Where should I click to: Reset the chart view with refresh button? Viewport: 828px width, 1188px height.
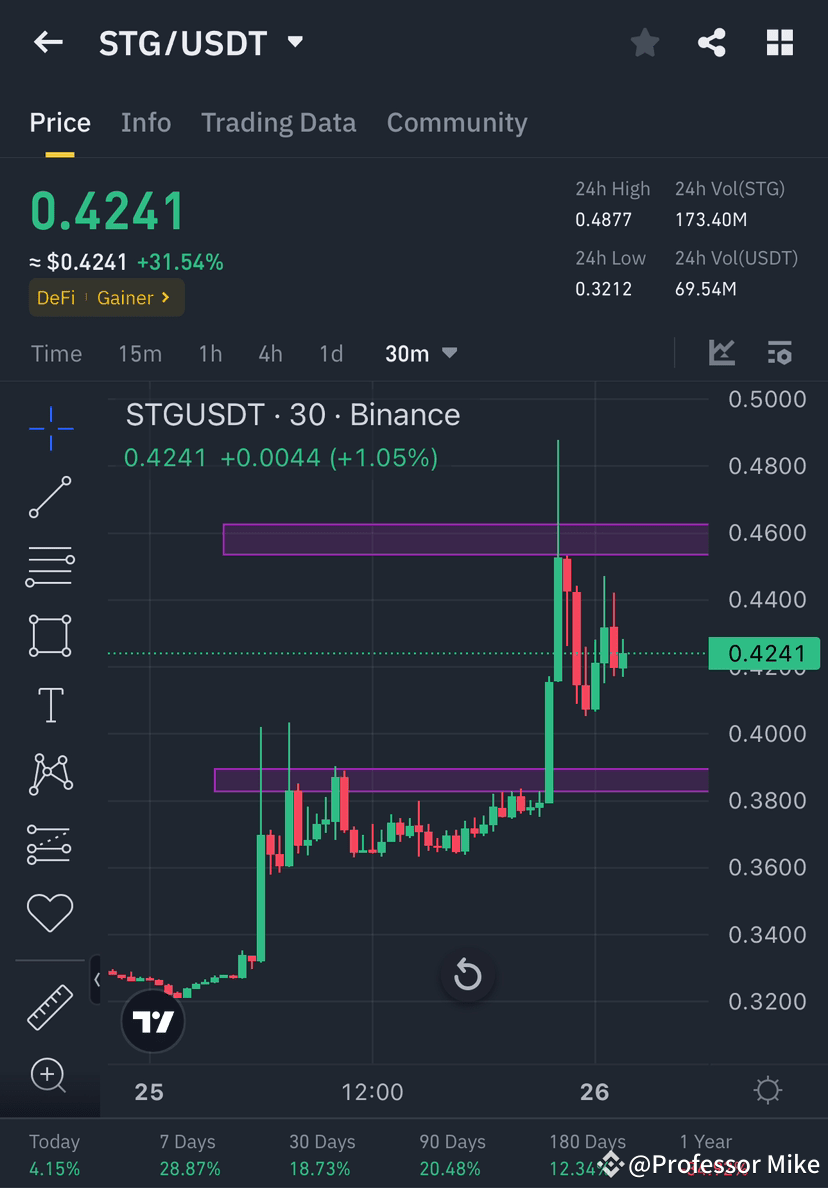[x=468, y=975]
